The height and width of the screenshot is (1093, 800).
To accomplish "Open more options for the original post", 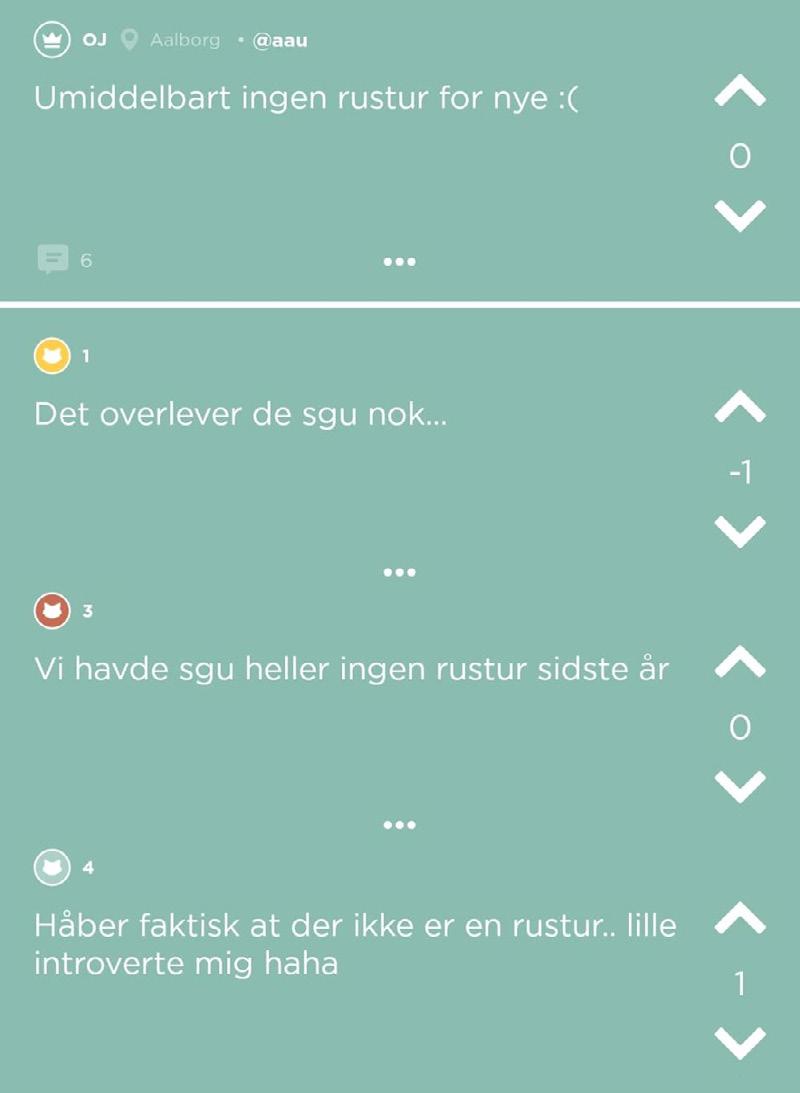I will tap(399, 262).
